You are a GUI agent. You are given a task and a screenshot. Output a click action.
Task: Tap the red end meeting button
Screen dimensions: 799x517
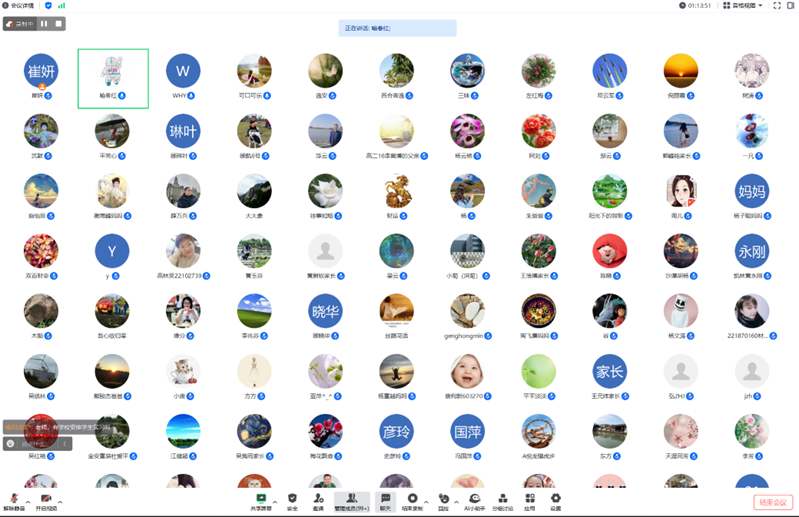(x=772, y=502)
